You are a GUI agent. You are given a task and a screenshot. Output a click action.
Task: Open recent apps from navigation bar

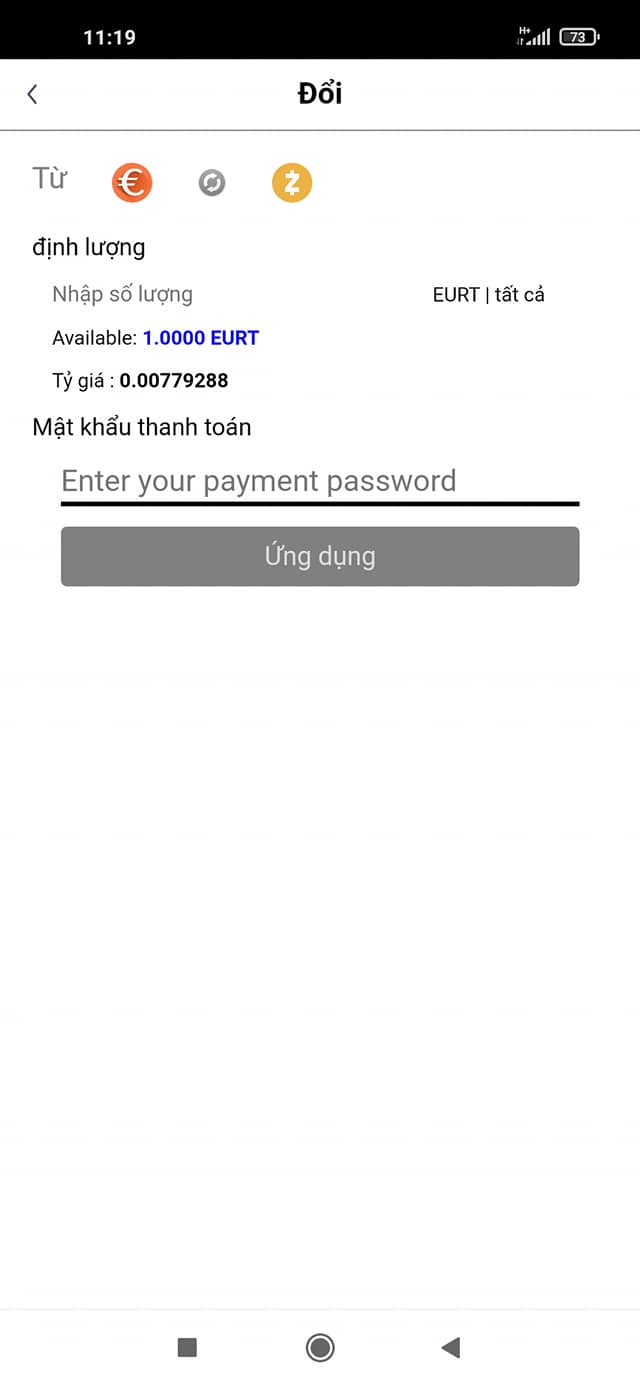tap(187, 1347)
